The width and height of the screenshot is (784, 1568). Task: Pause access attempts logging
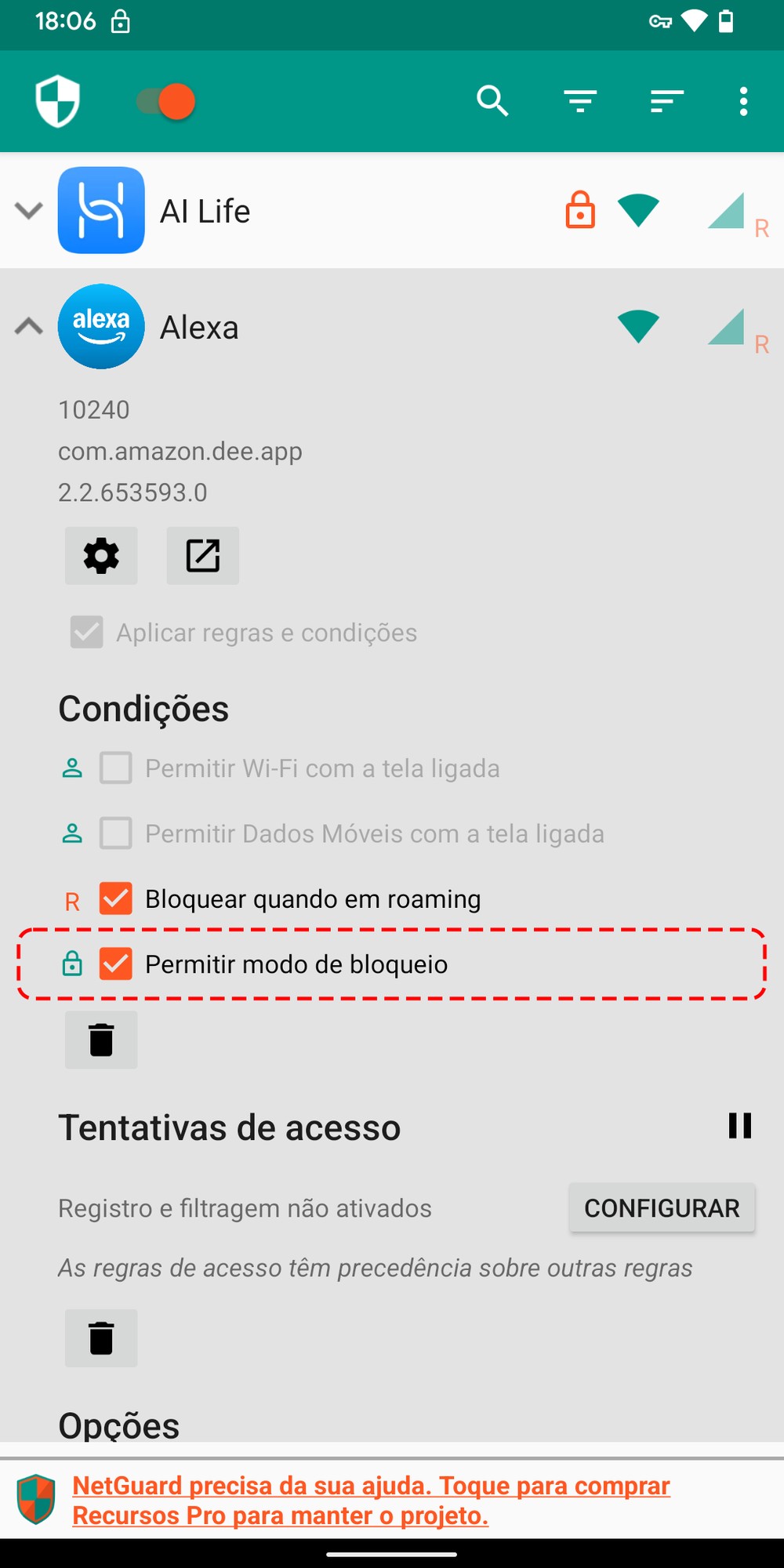(739, 1126)
